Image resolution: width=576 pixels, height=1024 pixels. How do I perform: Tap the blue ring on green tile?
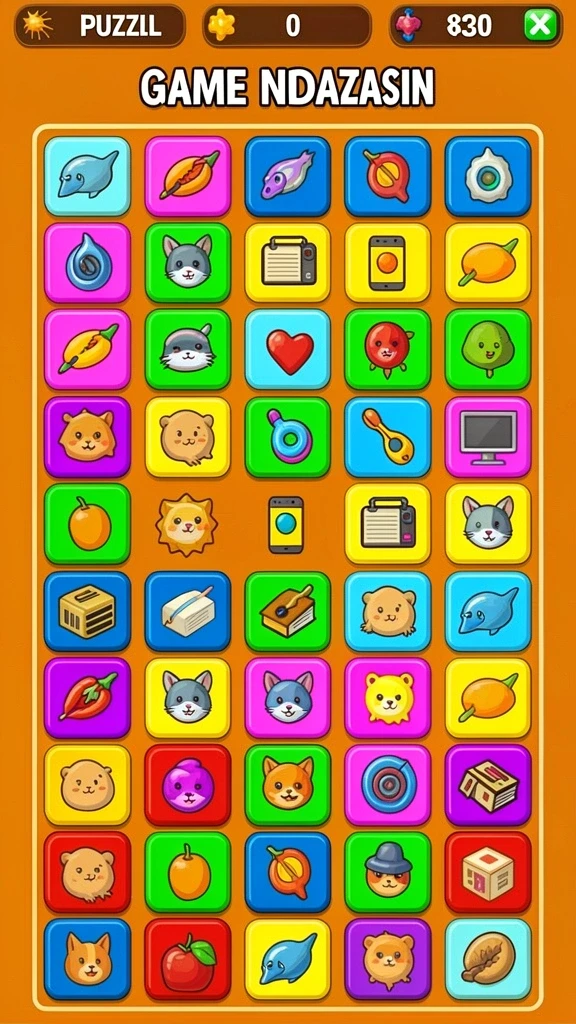tap(288, 436)
